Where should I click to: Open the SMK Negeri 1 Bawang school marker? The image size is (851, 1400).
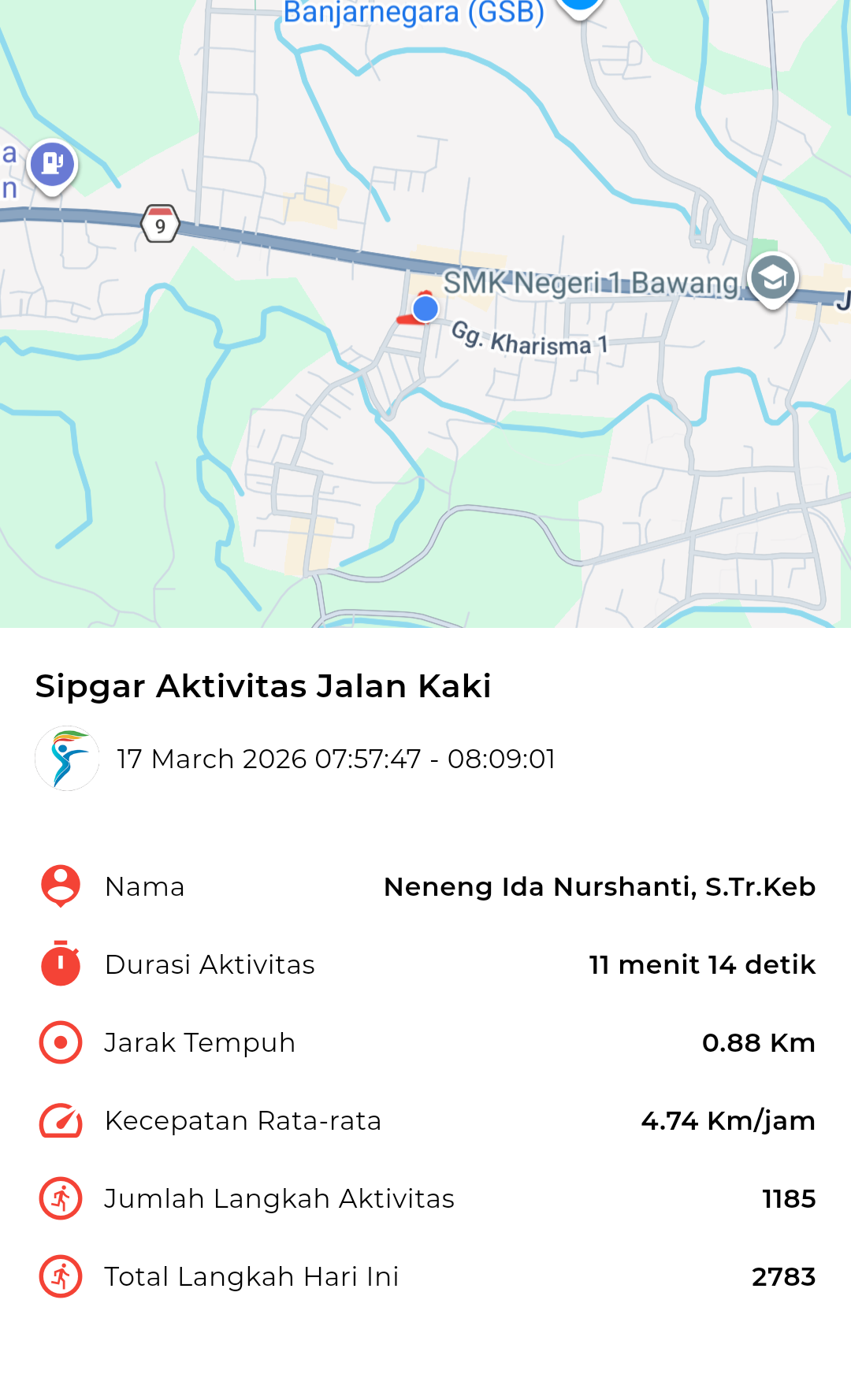772,278
